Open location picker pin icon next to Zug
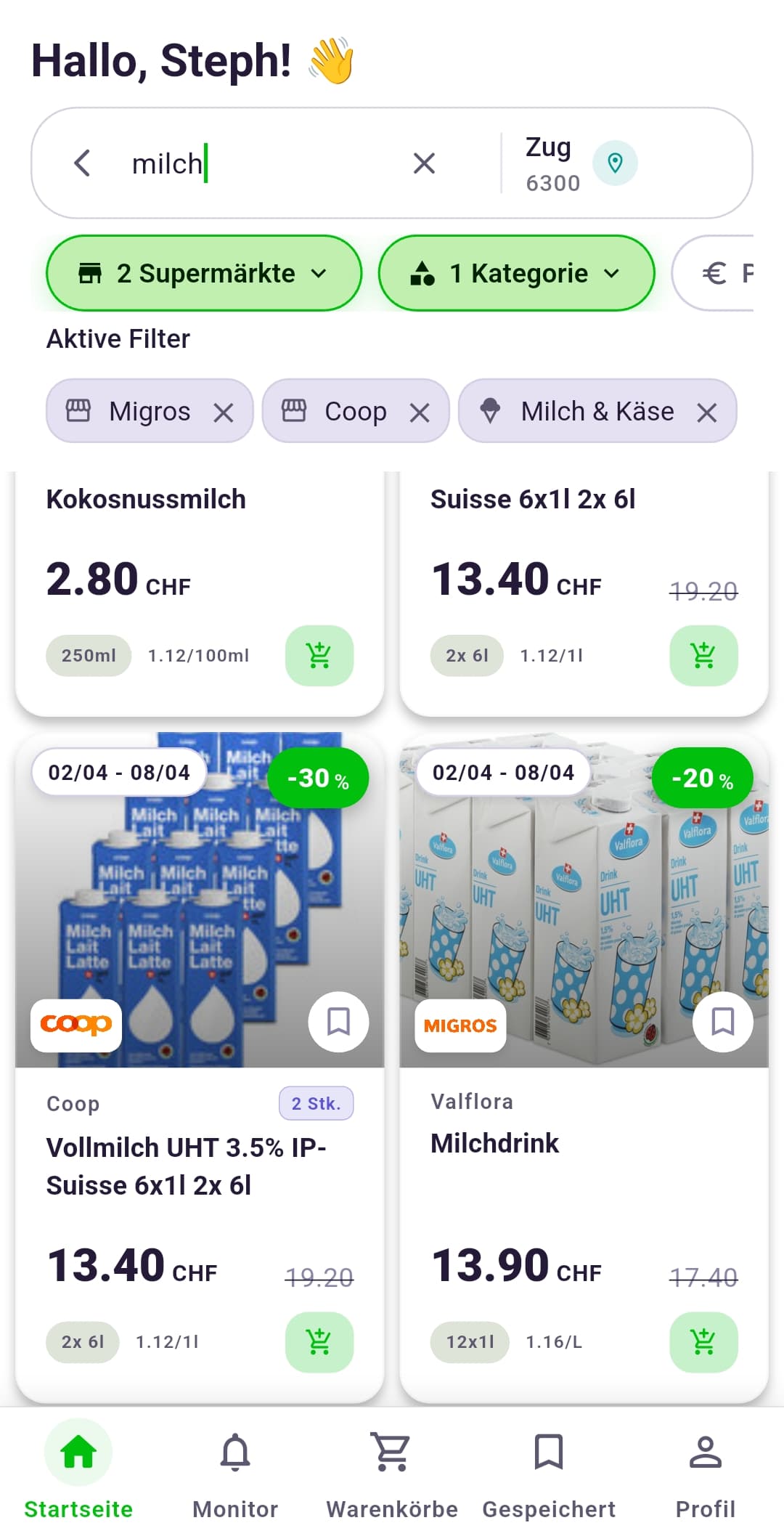The width and height of the screenshot is (784, 1536). [x=615, y=163]
